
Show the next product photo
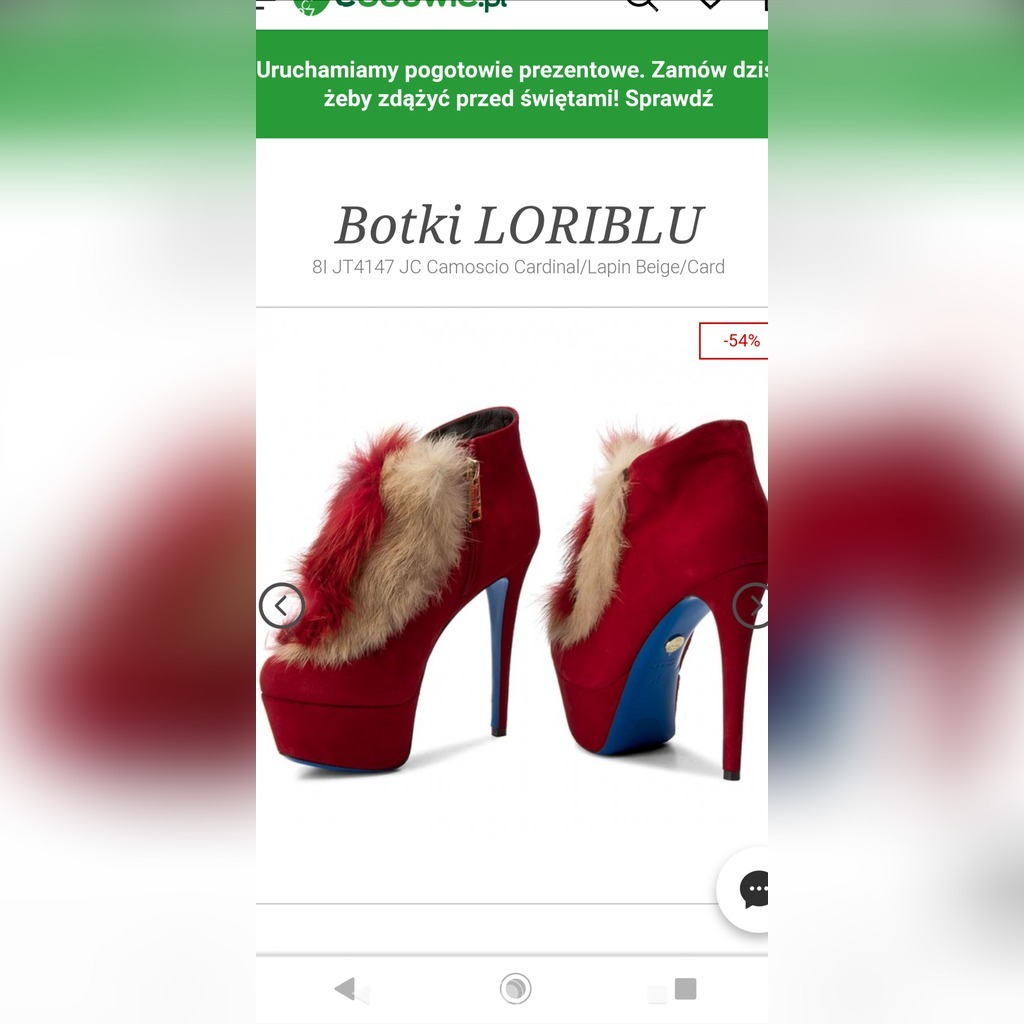pos(752,605)
